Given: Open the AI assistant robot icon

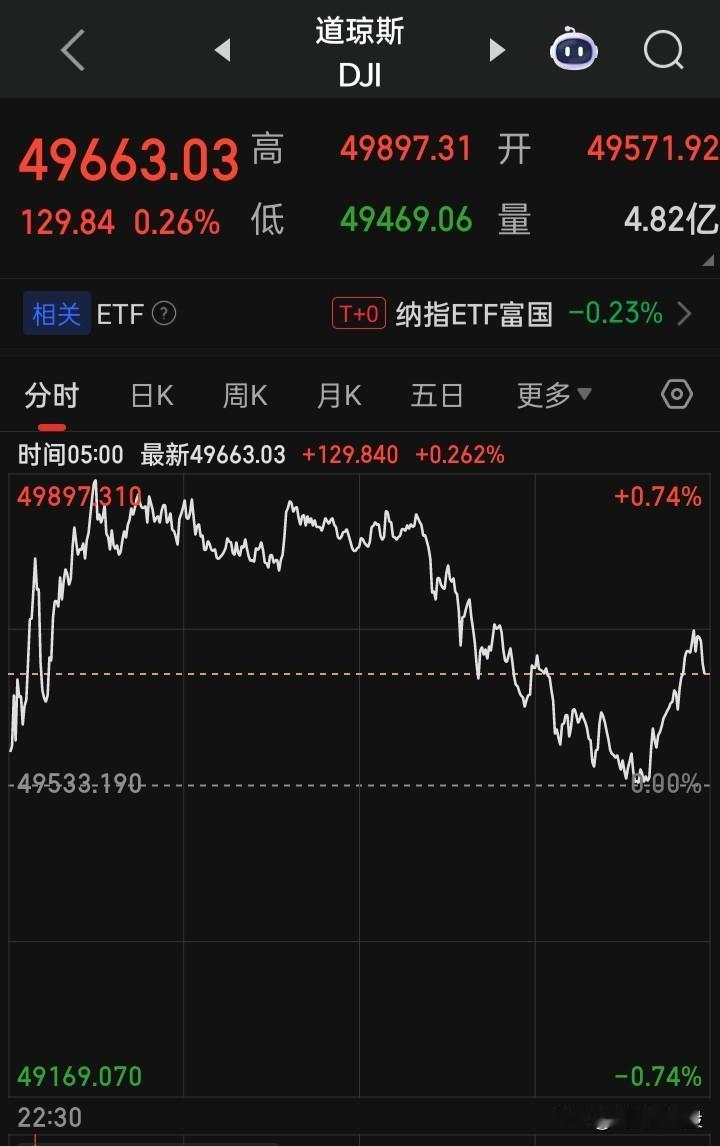Looking at the screenshot, I should pyautogui.click(x=573, y=50).
